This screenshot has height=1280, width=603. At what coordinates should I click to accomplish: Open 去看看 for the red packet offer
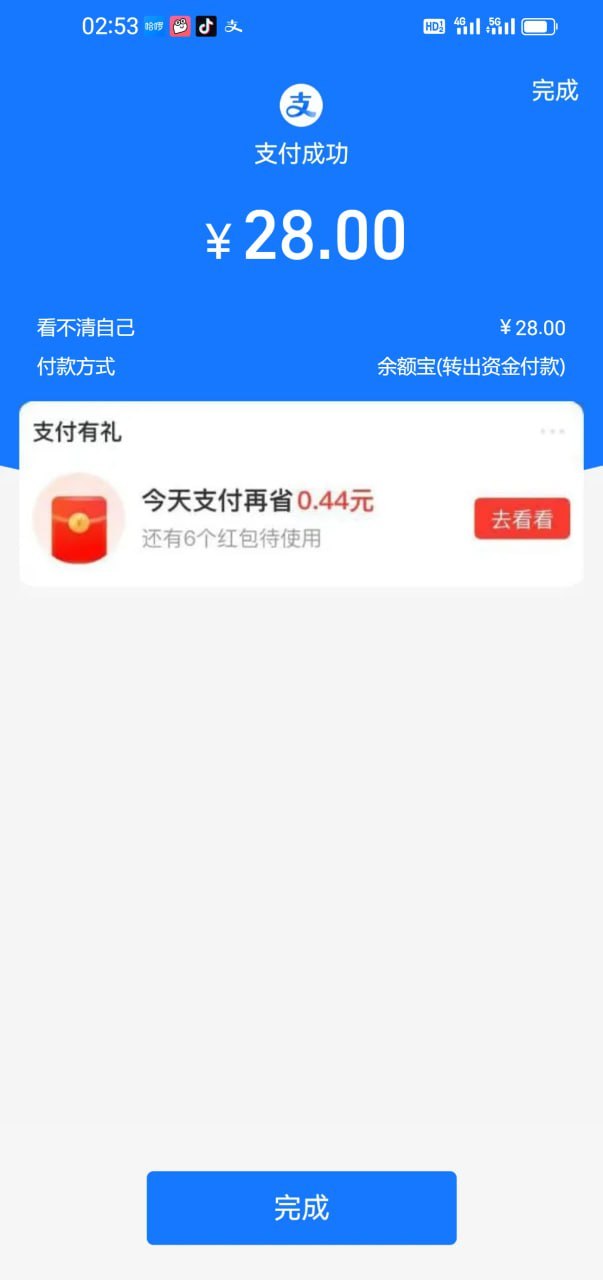(x=521, y=519)
